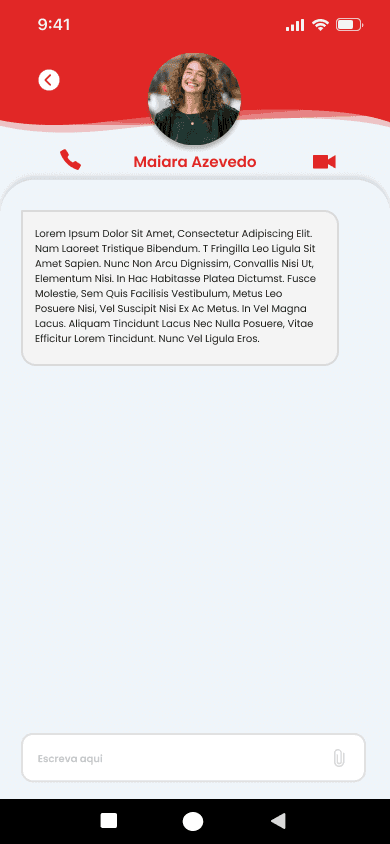Viewport: 390px width, 844px height.
Task: Tap the "Escreva aqui" message field
Action: (193, 758)
